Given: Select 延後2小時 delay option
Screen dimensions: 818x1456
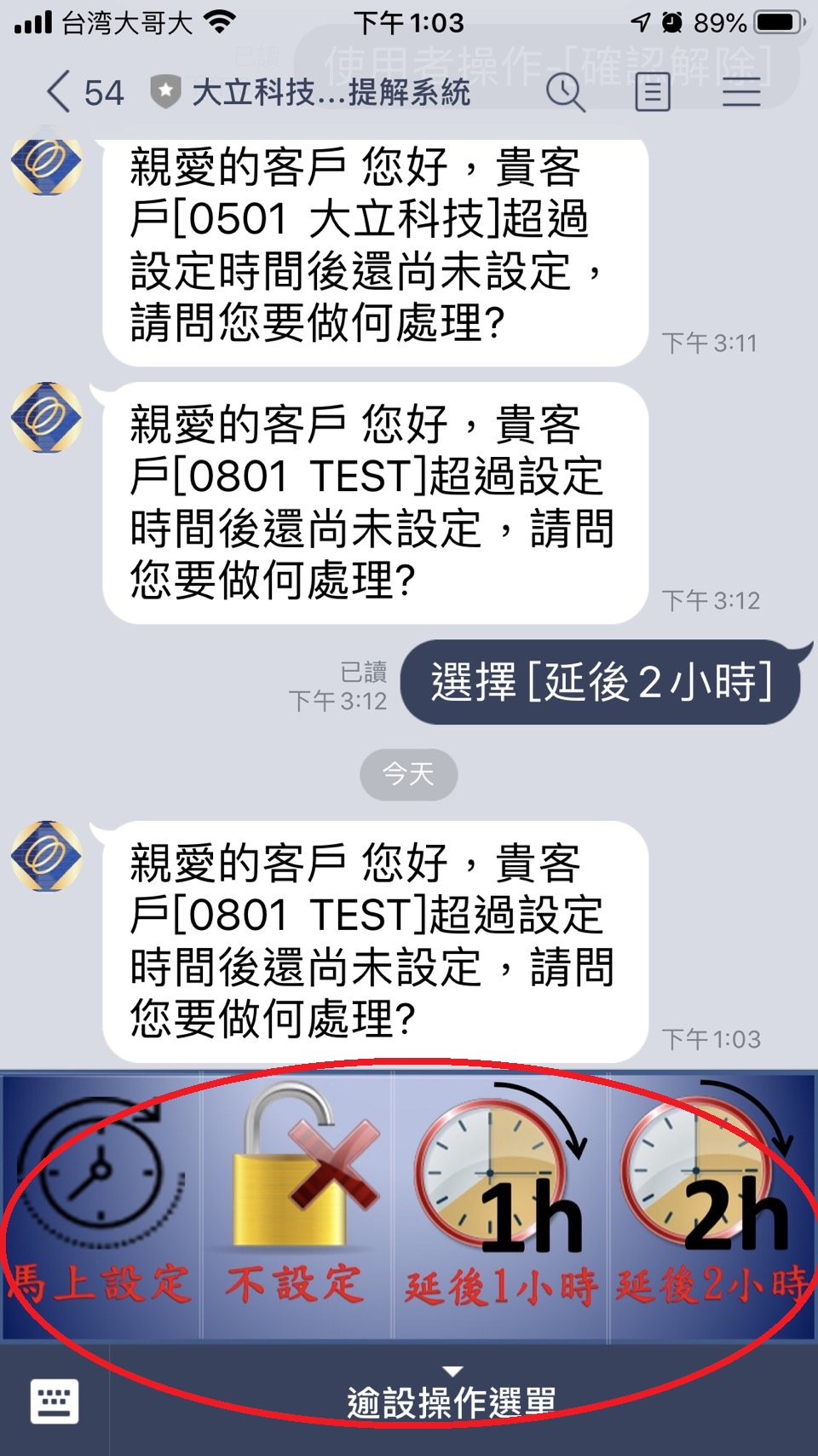Looking at the screenshot, I should (x=711, y=1204).
